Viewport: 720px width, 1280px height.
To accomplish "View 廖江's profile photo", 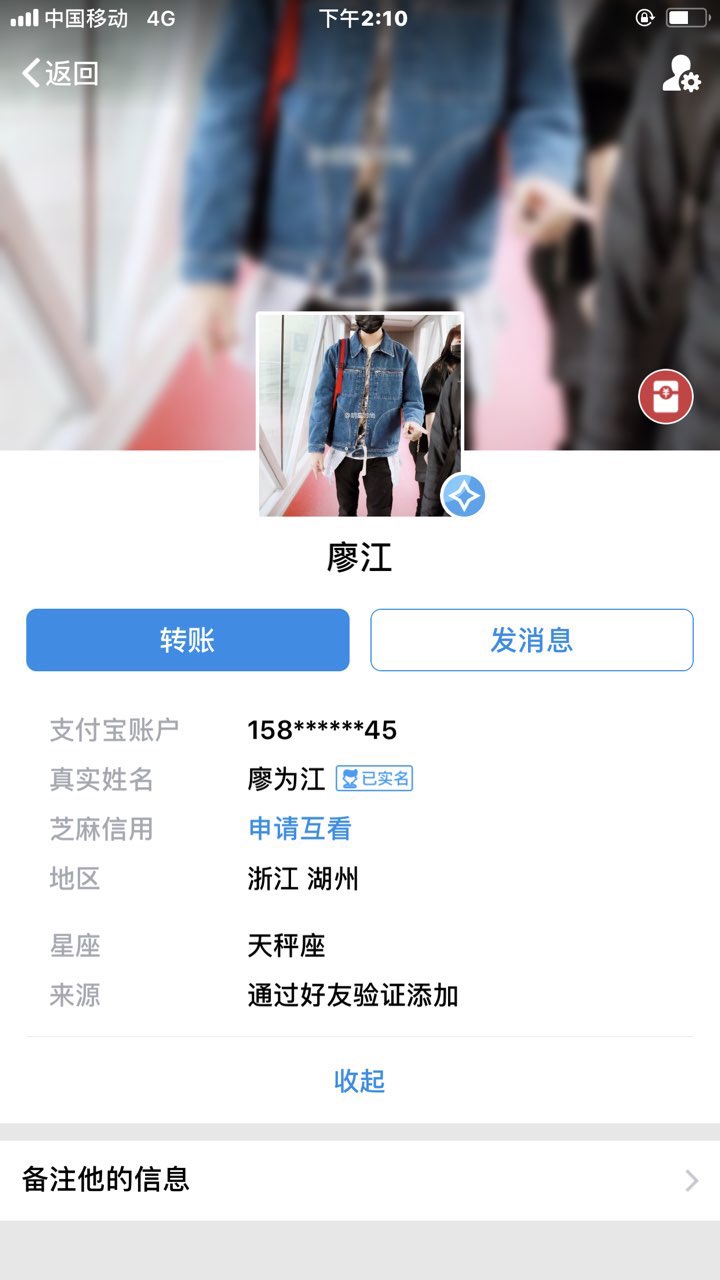I will (360, 415).
